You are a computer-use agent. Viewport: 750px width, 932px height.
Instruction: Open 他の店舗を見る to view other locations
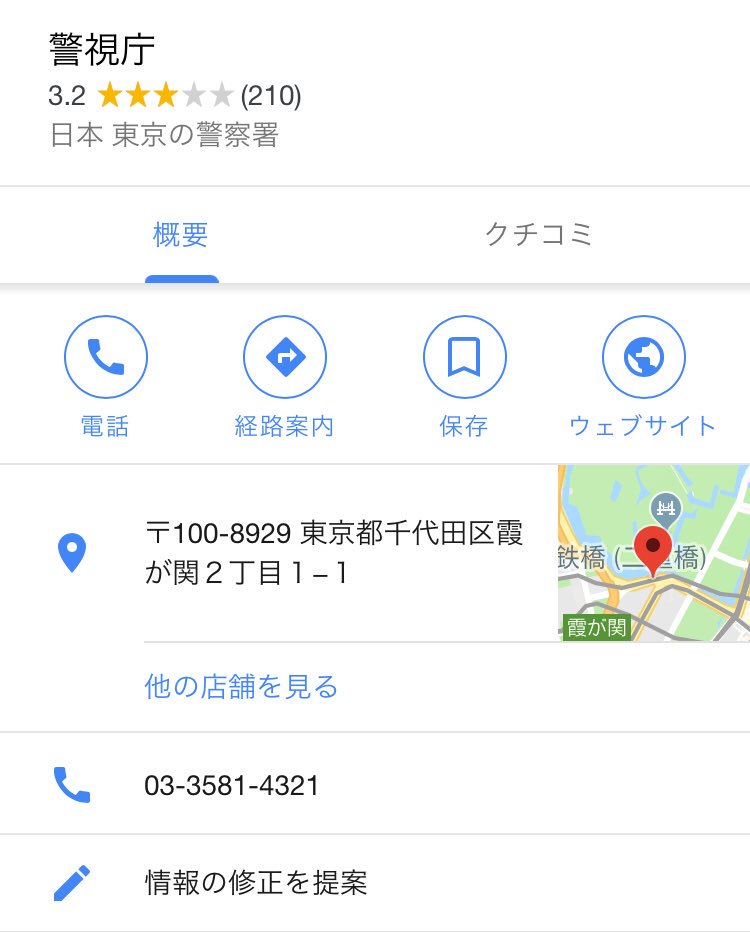pos(238,687)
